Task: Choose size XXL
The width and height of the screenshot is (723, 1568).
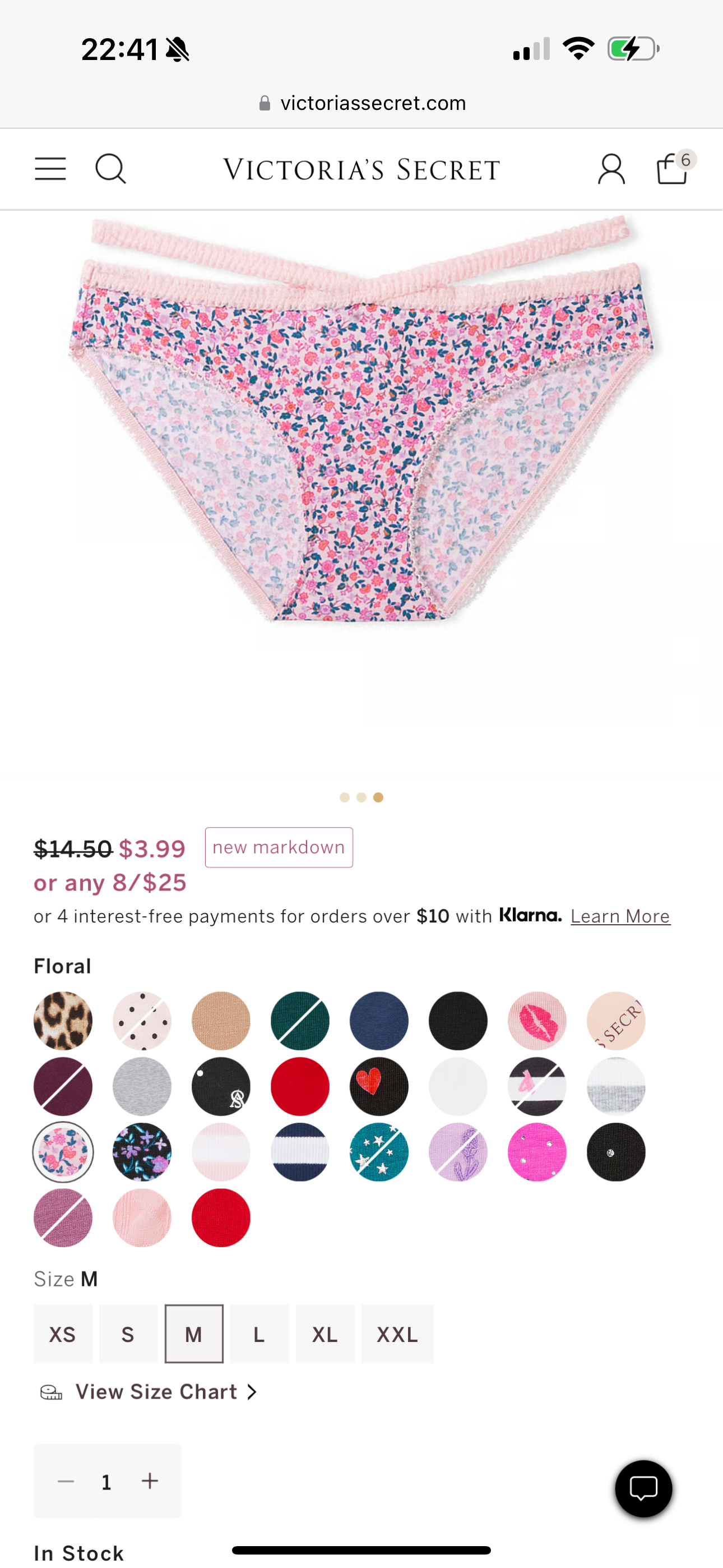Action: (397, 1334)
